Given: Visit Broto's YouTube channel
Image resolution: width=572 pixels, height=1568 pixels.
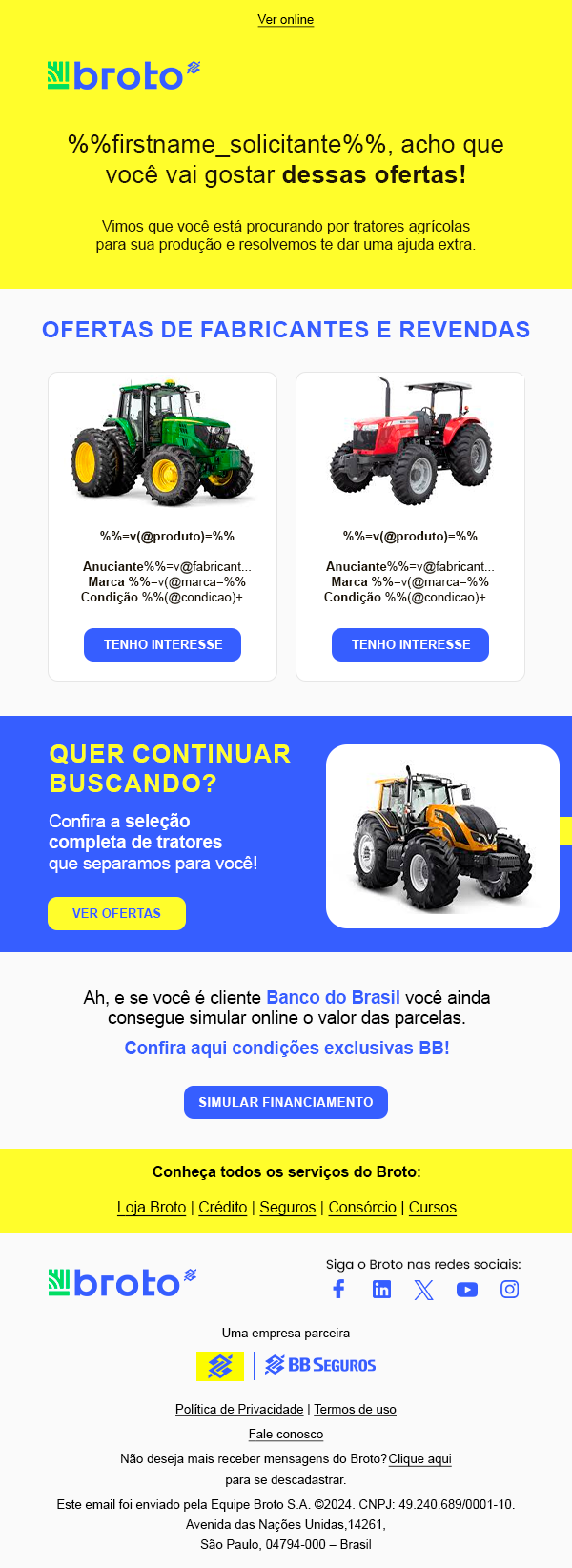Looking at the screenshot, I should 467,1290.
